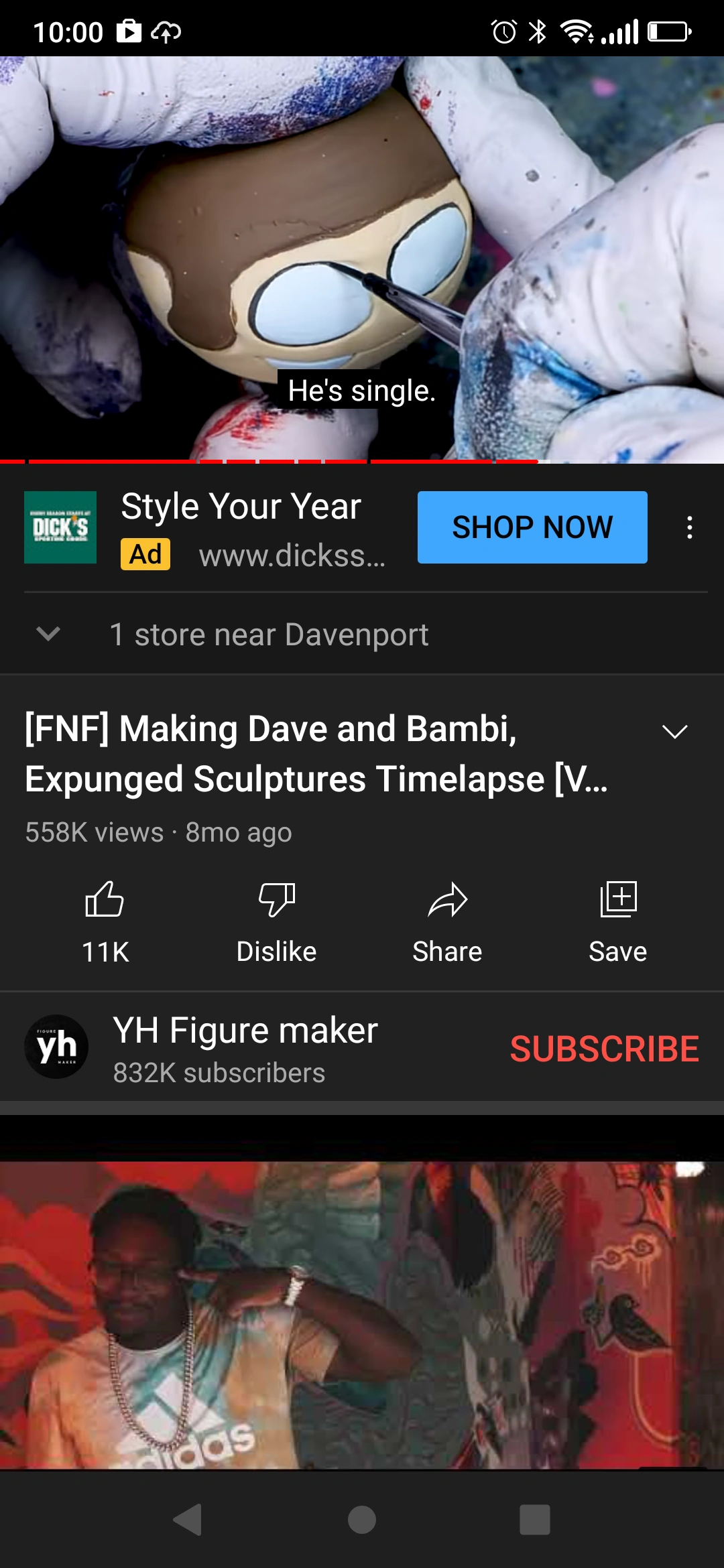
Task: Go to the home screen
Action: (x=362, y=1520)
